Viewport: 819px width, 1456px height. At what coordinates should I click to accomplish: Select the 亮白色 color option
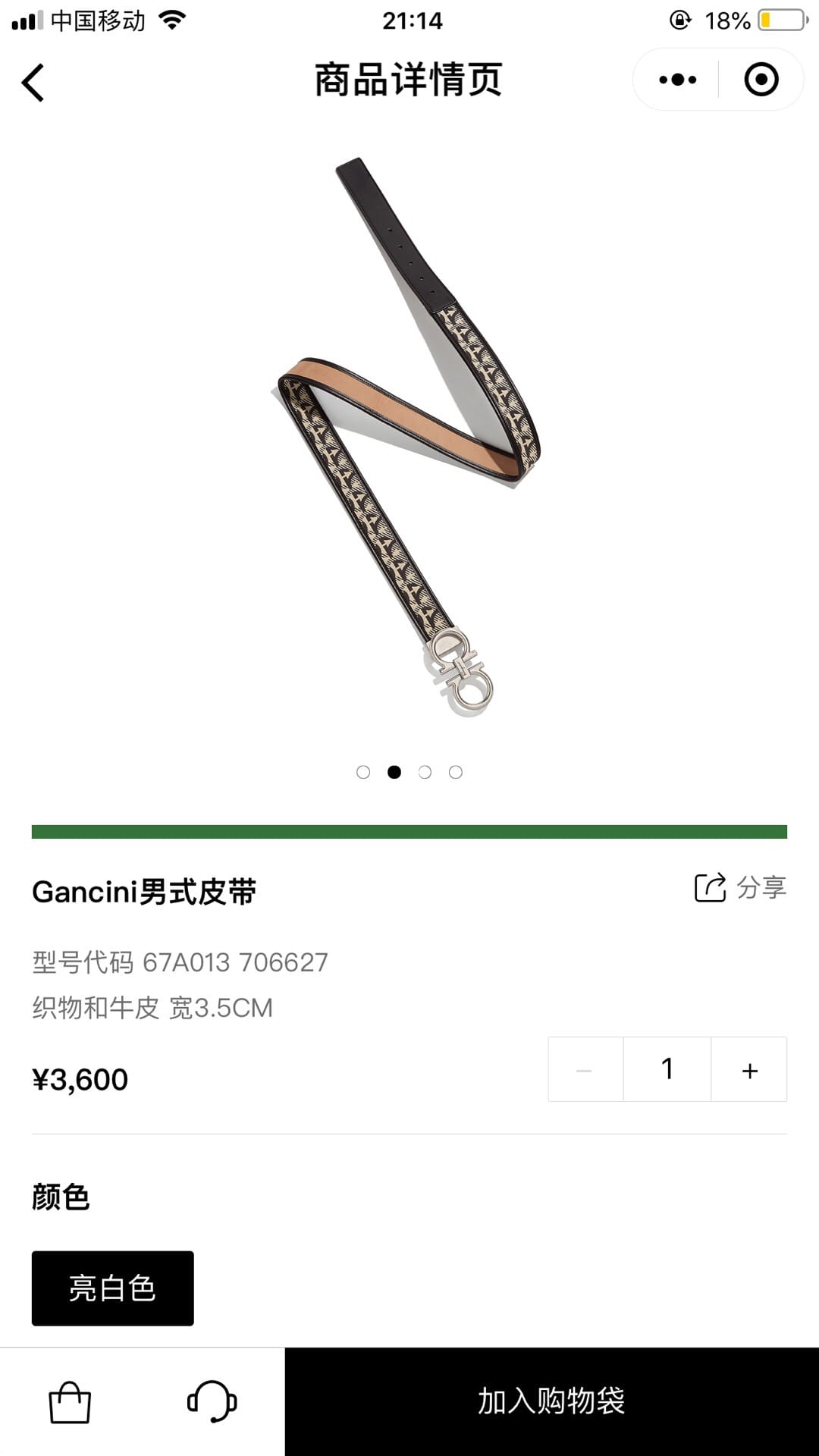[113, 1288]
